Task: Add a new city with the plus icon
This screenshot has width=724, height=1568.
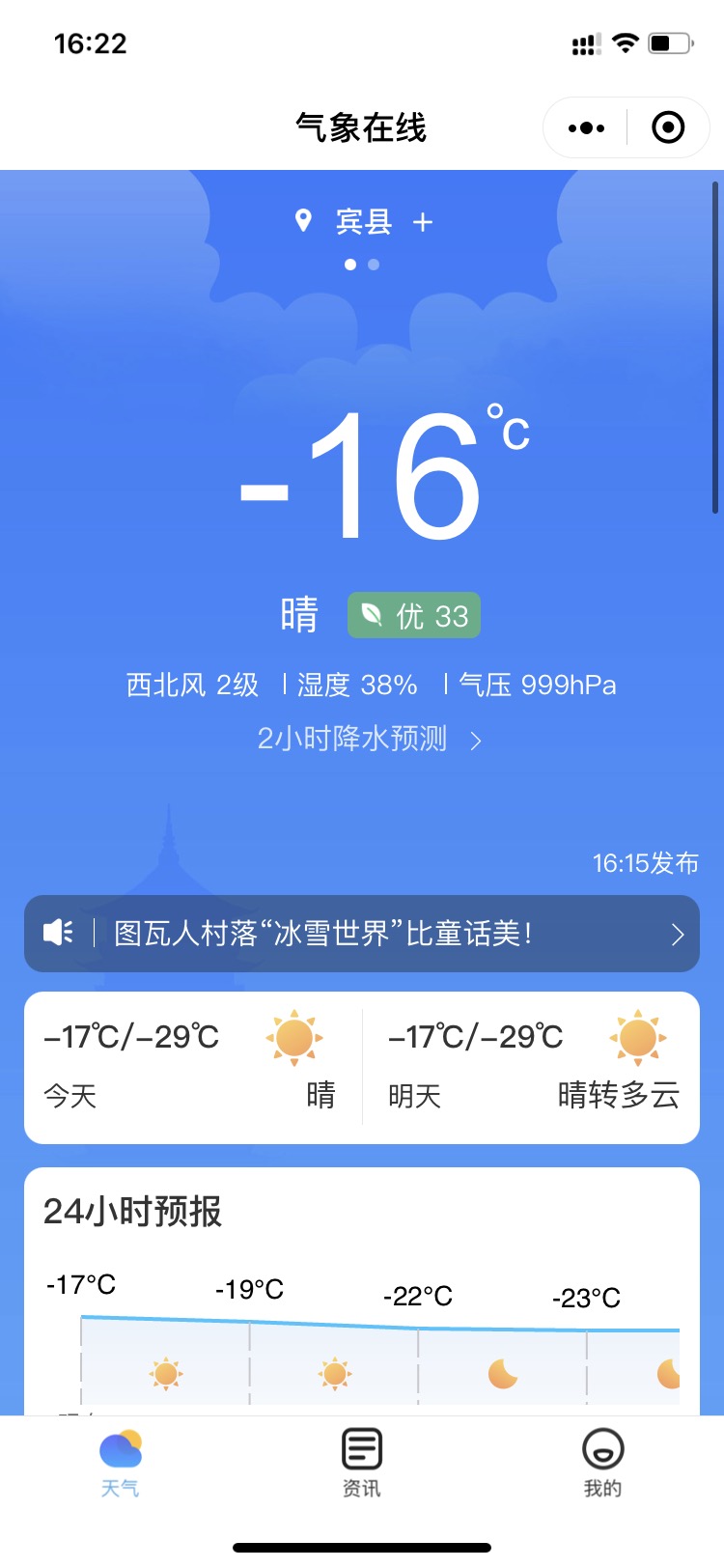Action: coord(423,222)
